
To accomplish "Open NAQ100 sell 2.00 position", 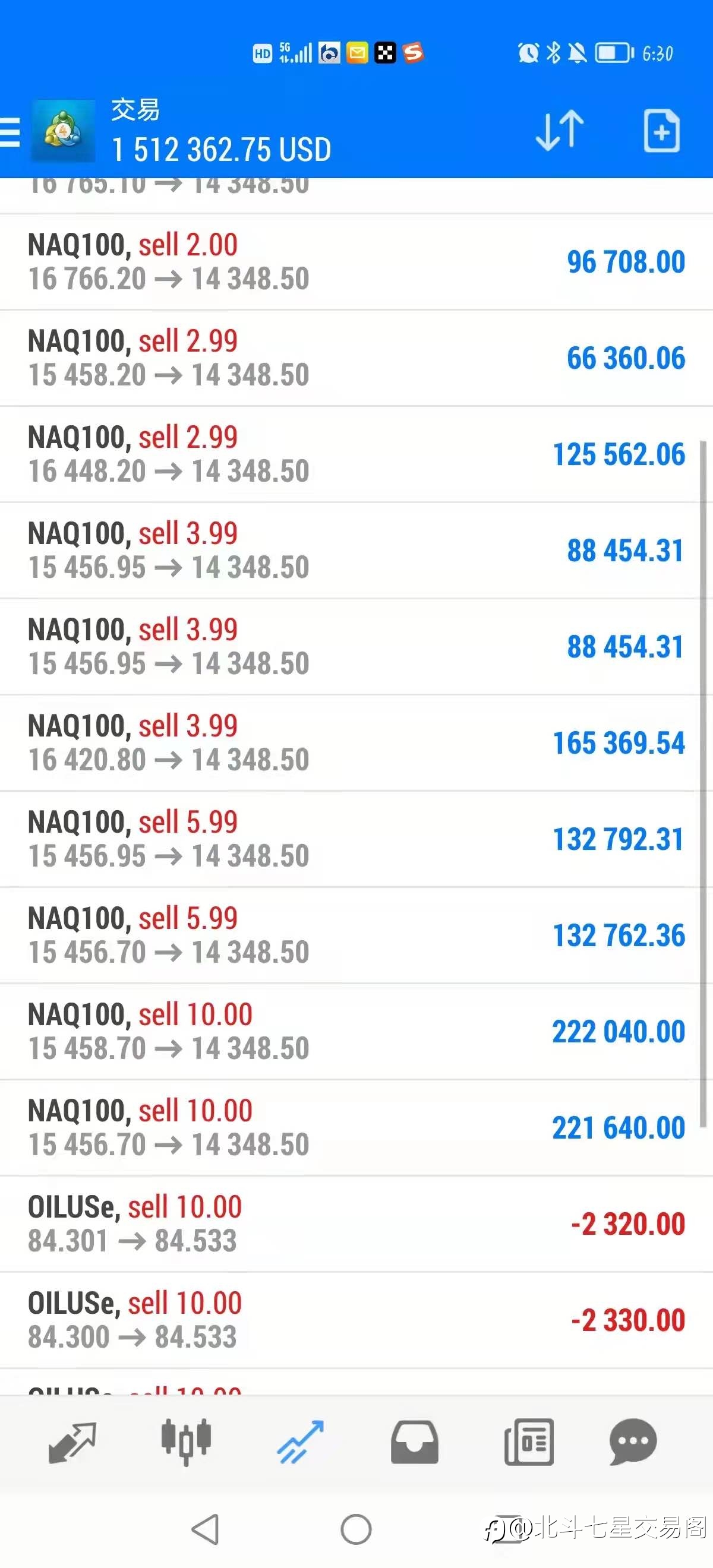I will (356, 262).
